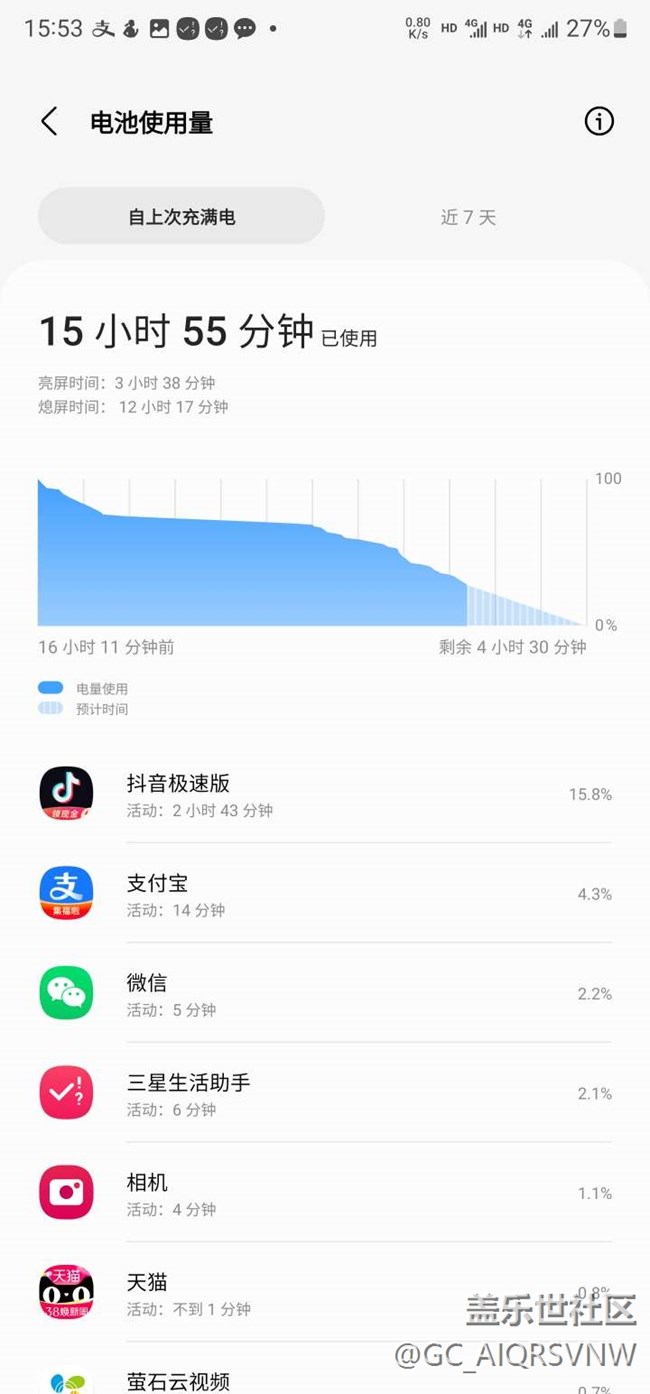Open 天猫 battery usage details
Viewport: 650px width, 1394px height.
tap(325, 1293)
